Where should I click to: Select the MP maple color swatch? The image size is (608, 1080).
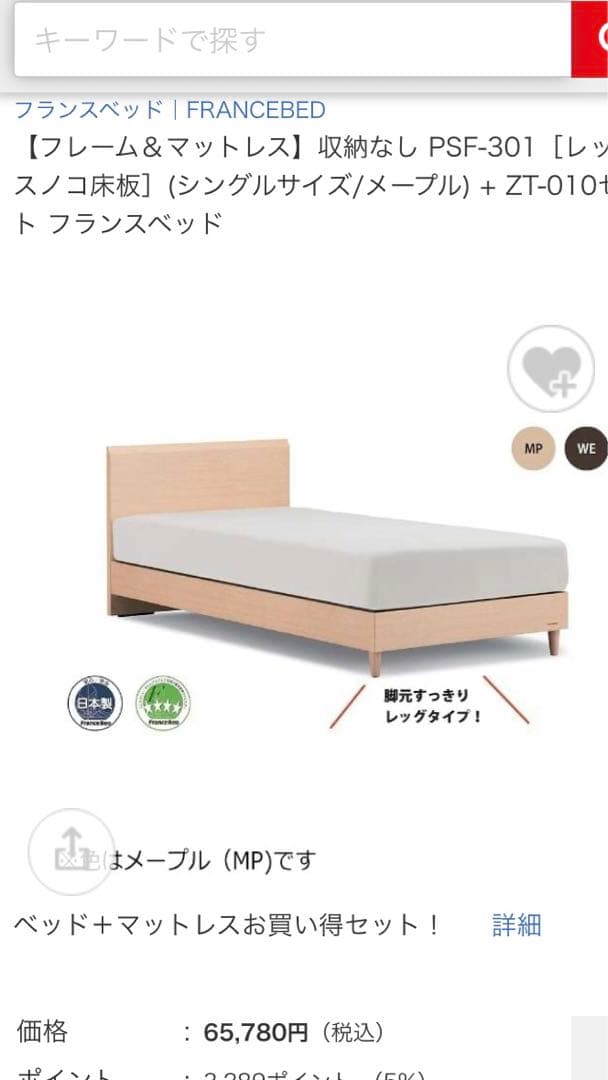click(533, 449)
